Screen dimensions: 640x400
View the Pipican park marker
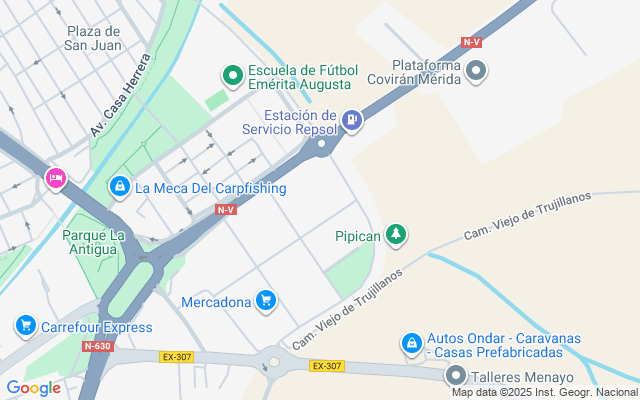(397, 235)
